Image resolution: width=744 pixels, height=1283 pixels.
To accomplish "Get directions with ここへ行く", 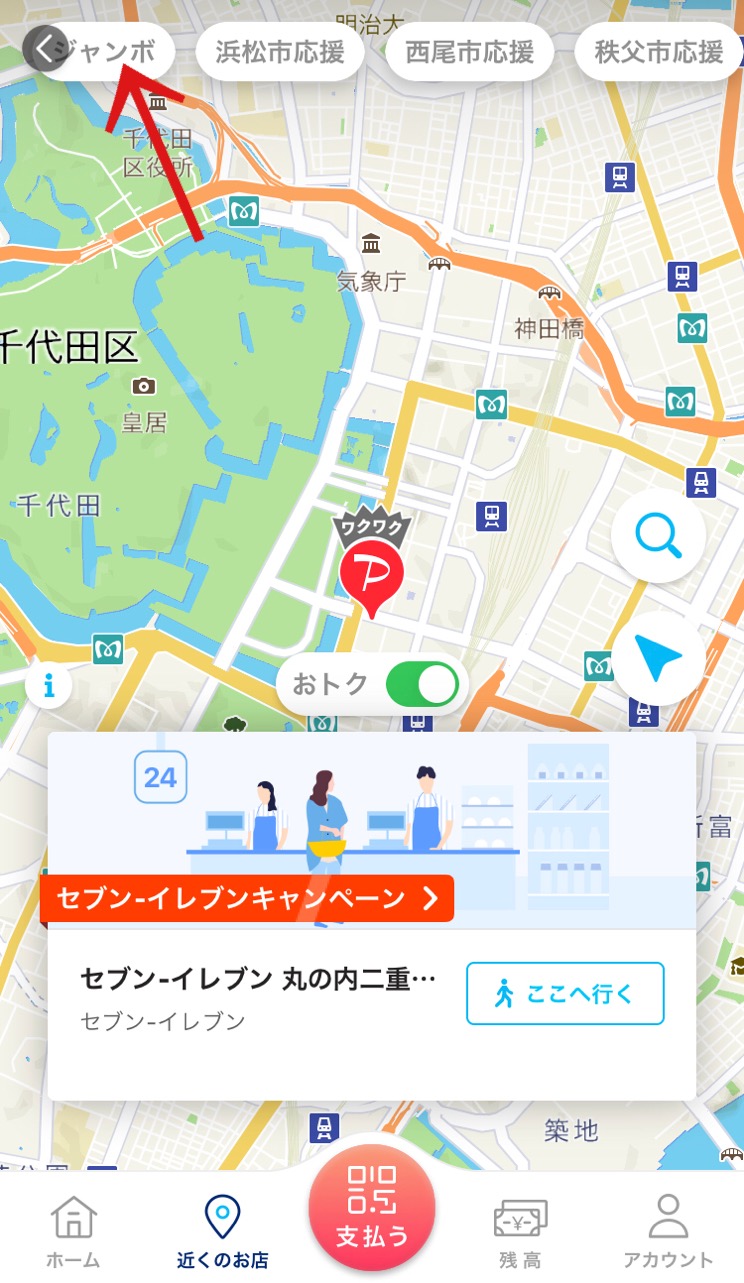I will (x=565, y=994).
